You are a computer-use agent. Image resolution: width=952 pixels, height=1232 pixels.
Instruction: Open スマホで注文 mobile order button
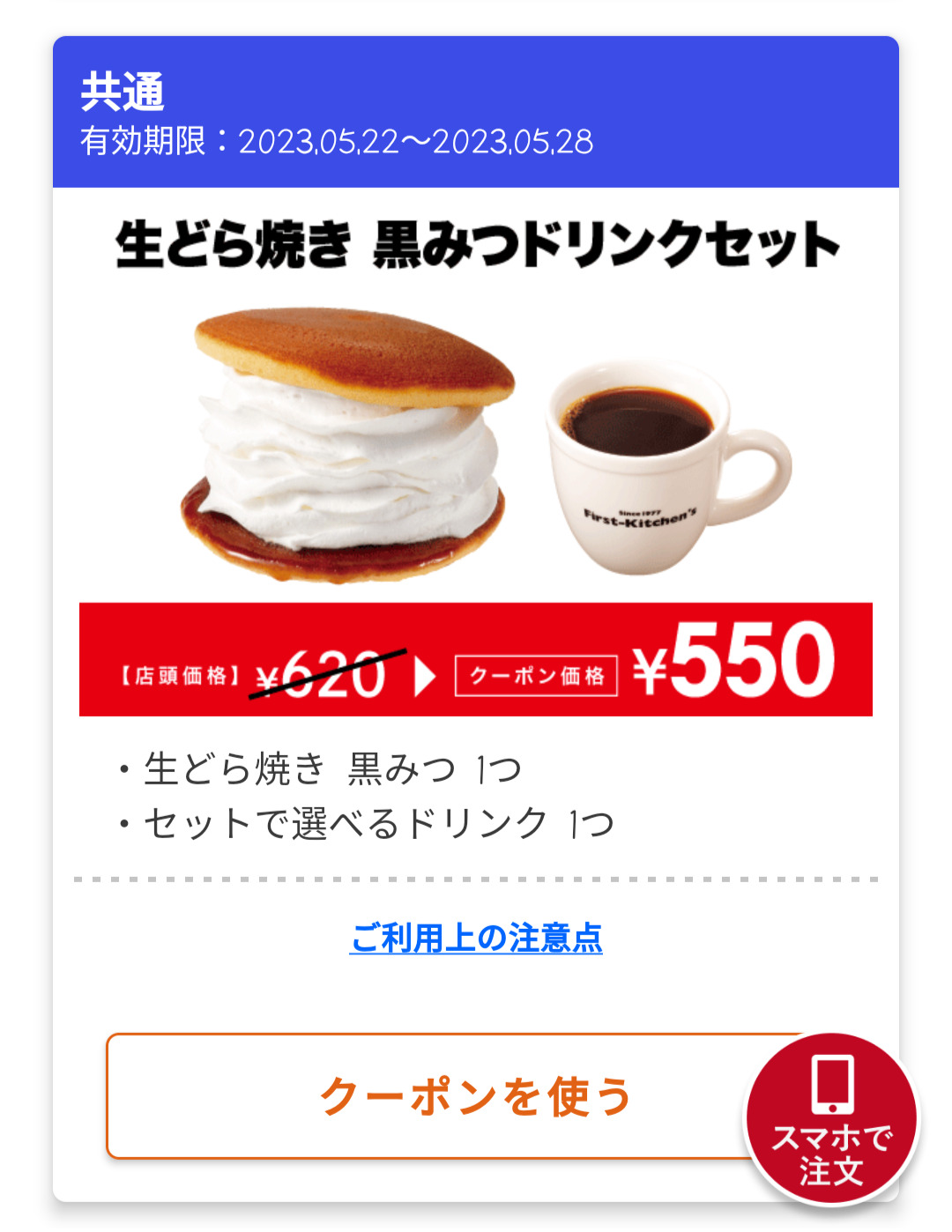point(831,1119)
